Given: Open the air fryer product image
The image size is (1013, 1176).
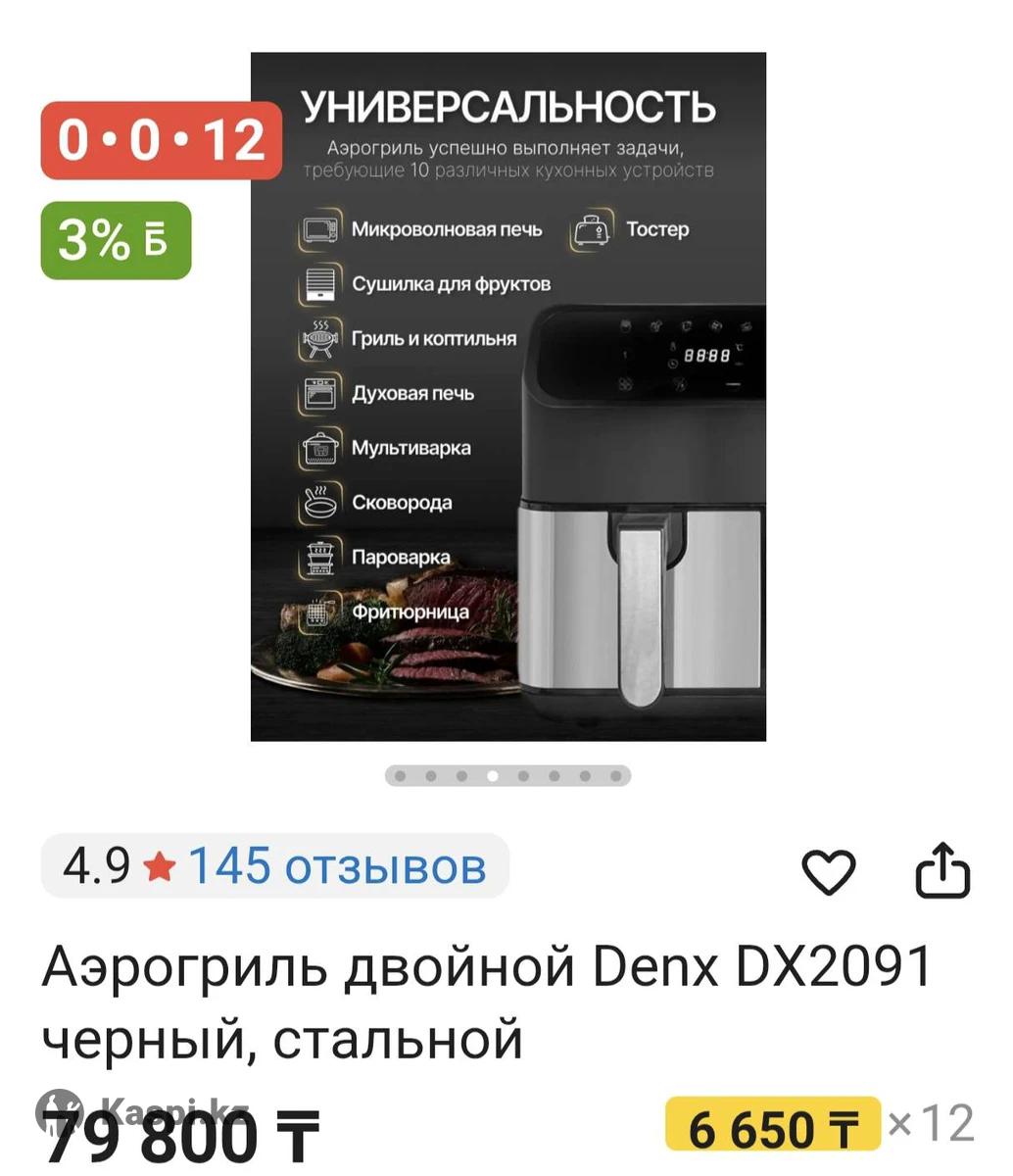Looking at the screenshot, I should coord(507,397).
